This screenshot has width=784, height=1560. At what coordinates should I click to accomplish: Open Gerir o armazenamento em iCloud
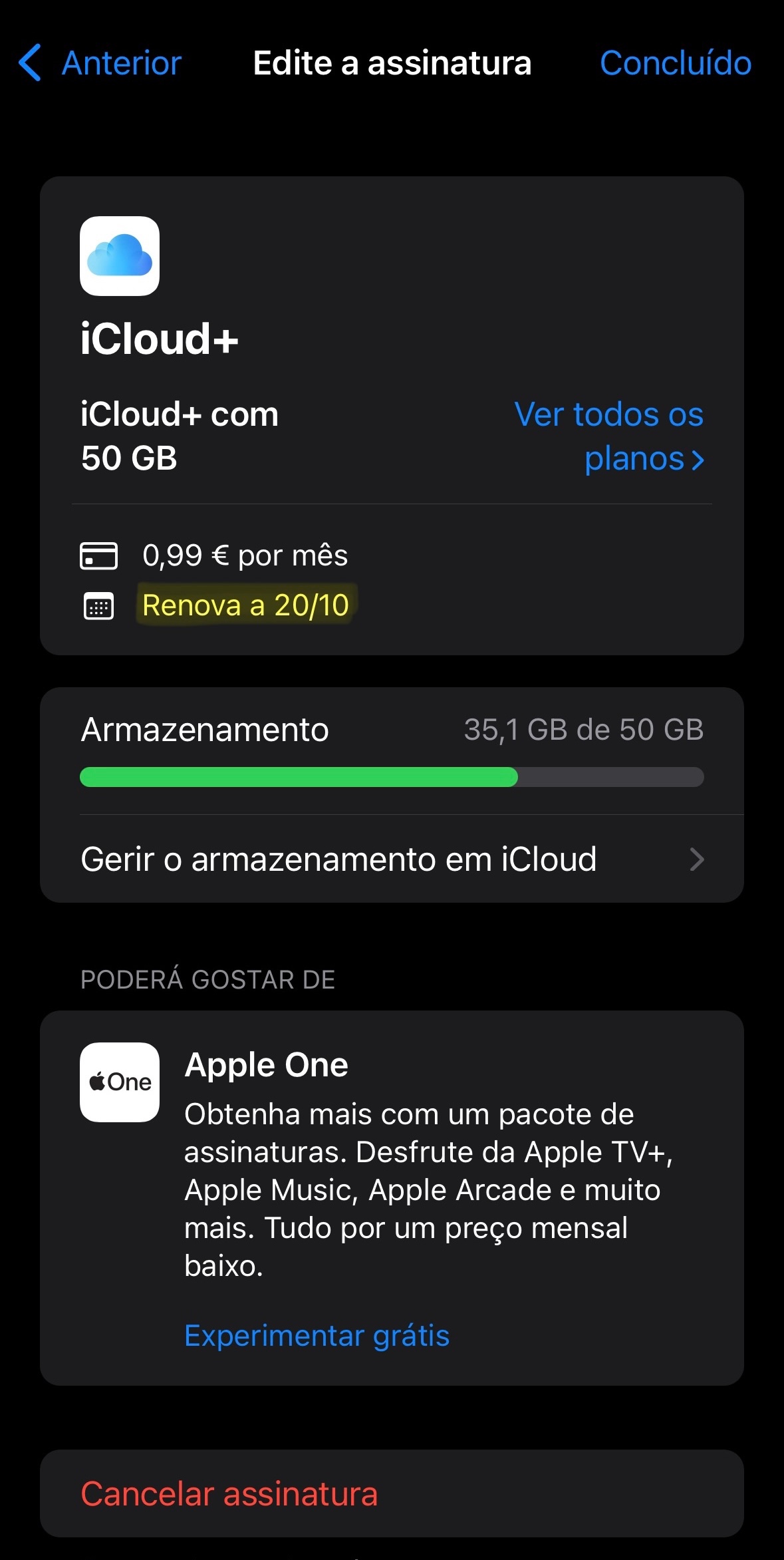point(391,859)
